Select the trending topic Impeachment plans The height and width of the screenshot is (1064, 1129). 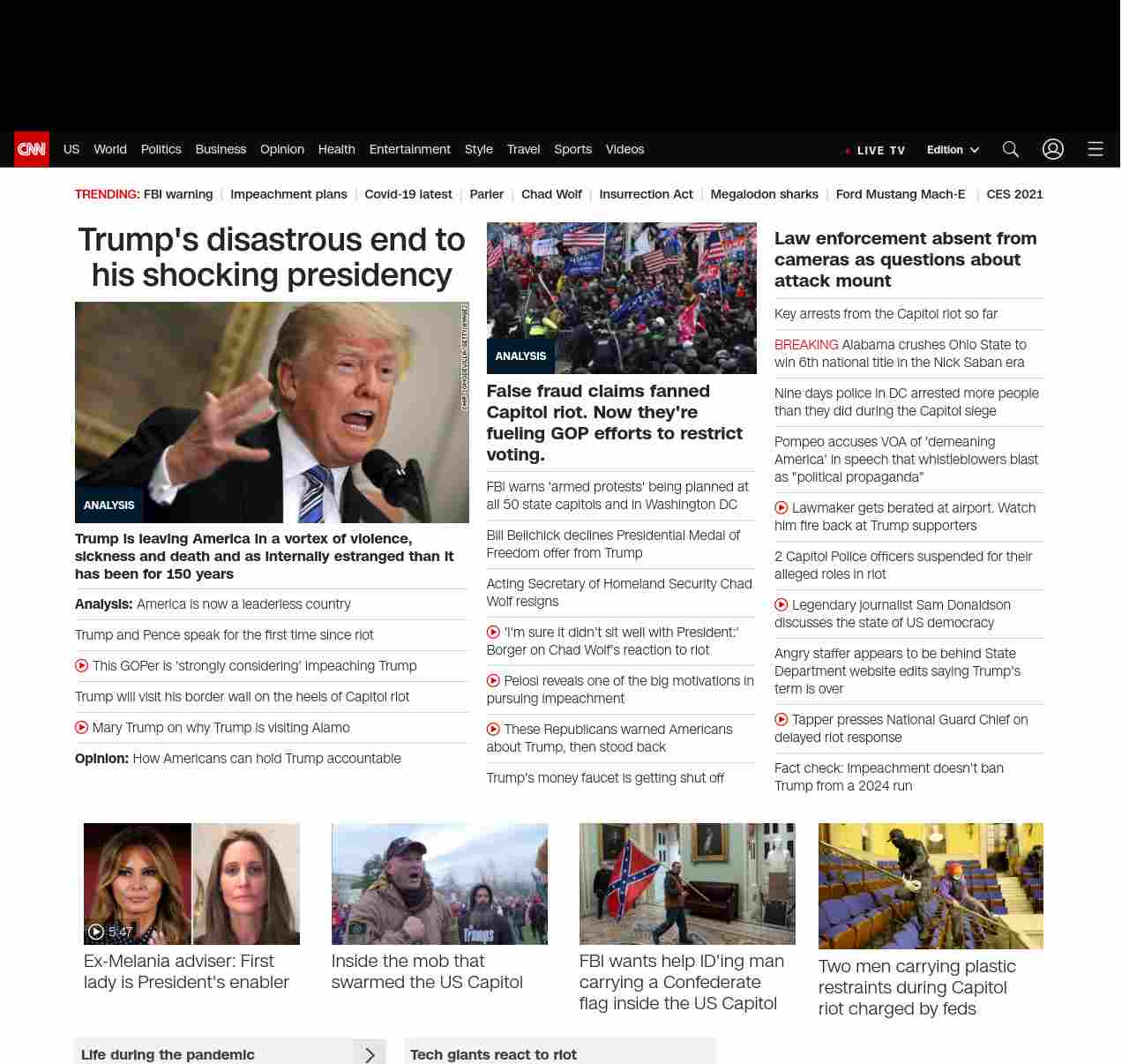pos(288,194)
